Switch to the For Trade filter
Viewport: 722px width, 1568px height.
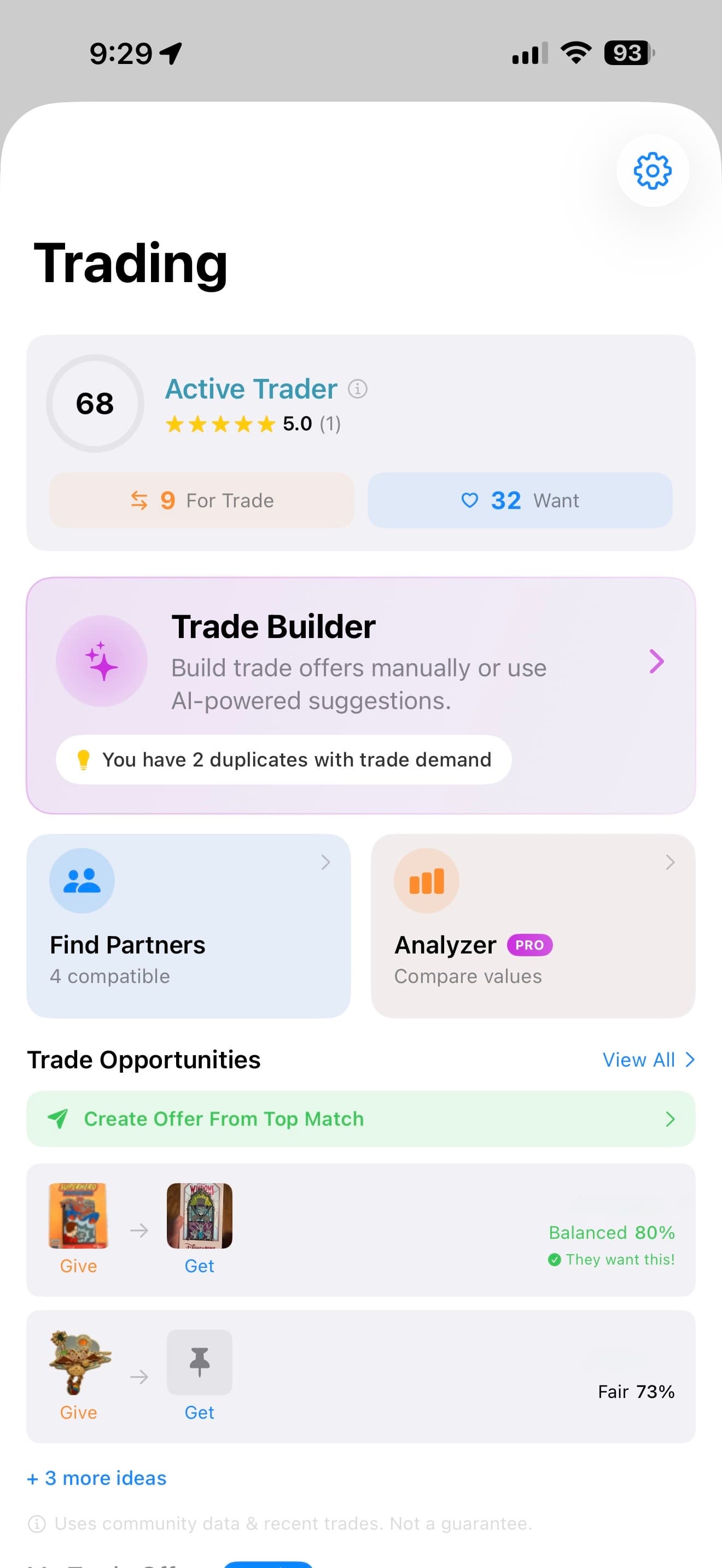point(201,500)
